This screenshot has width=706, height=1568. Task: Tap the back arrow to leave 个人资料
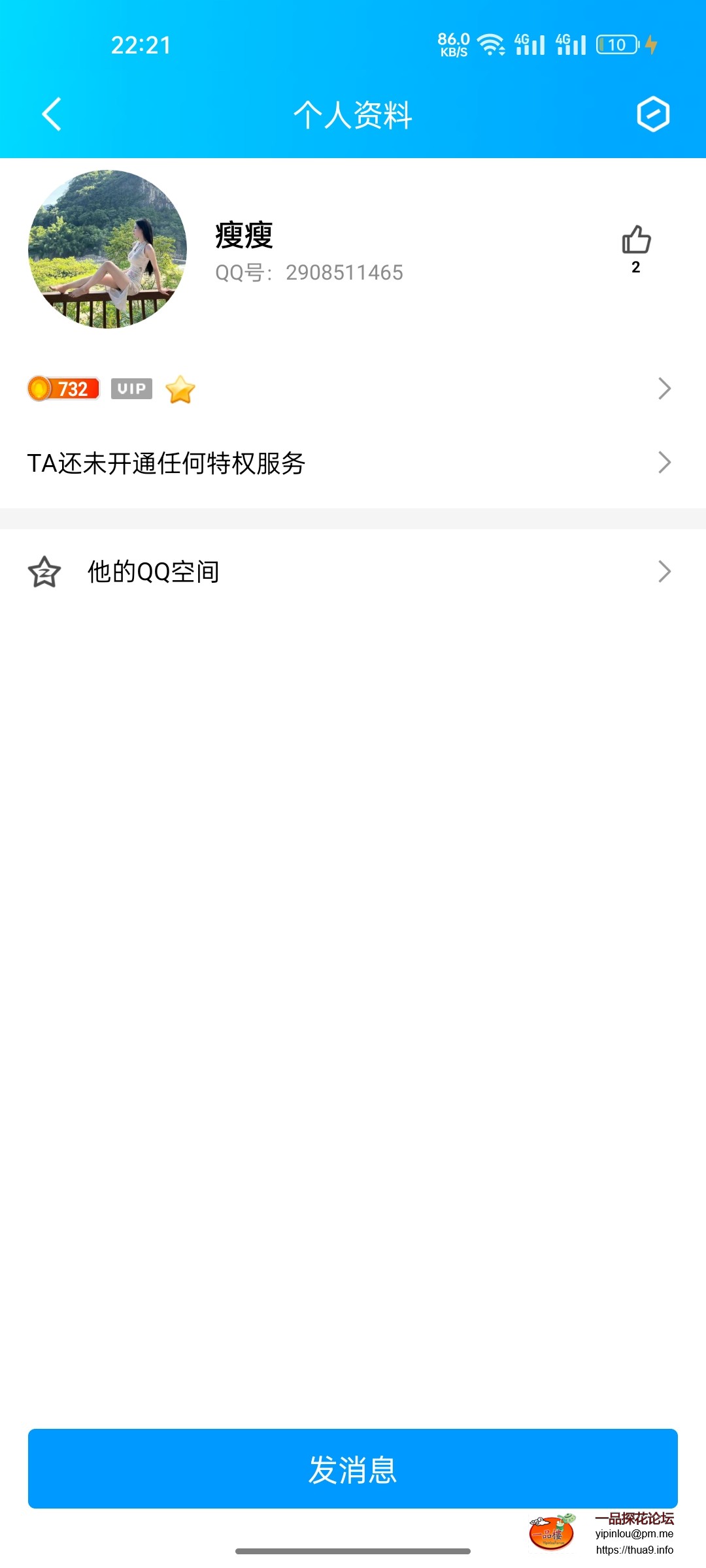click(x=51, y=114)
